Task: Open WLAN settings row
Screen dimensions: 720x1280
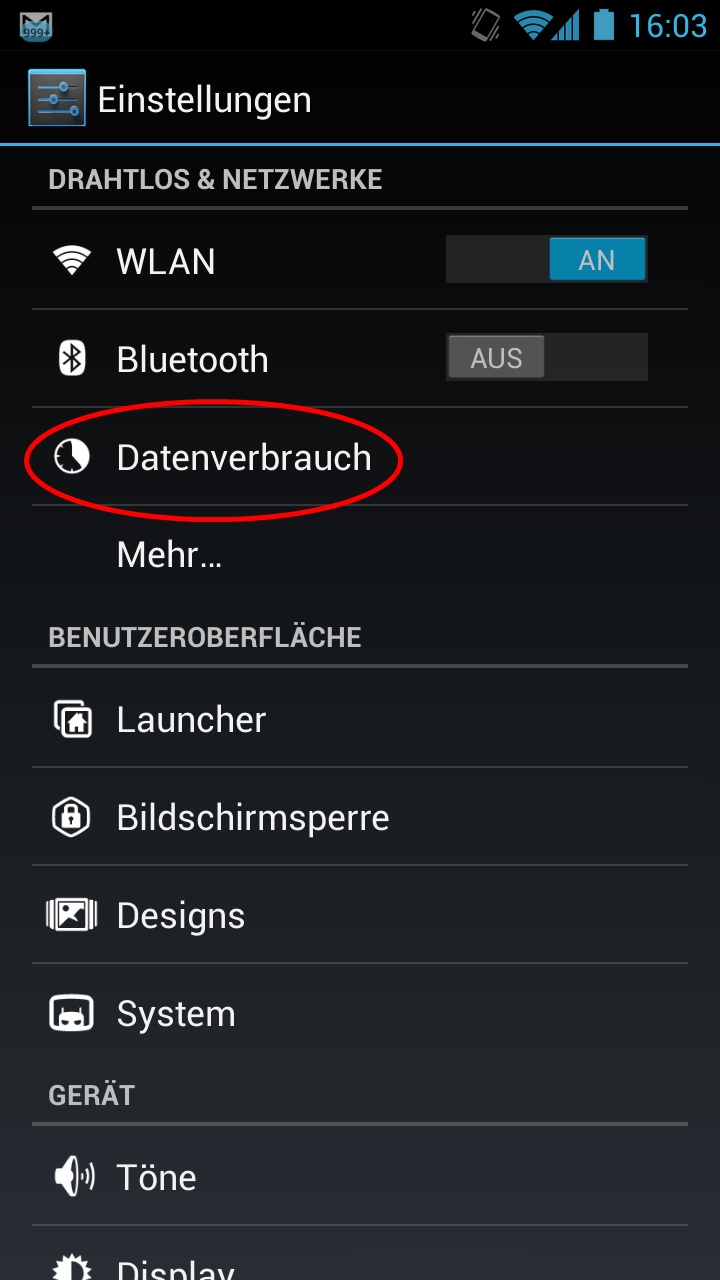Action: [360, 260]
